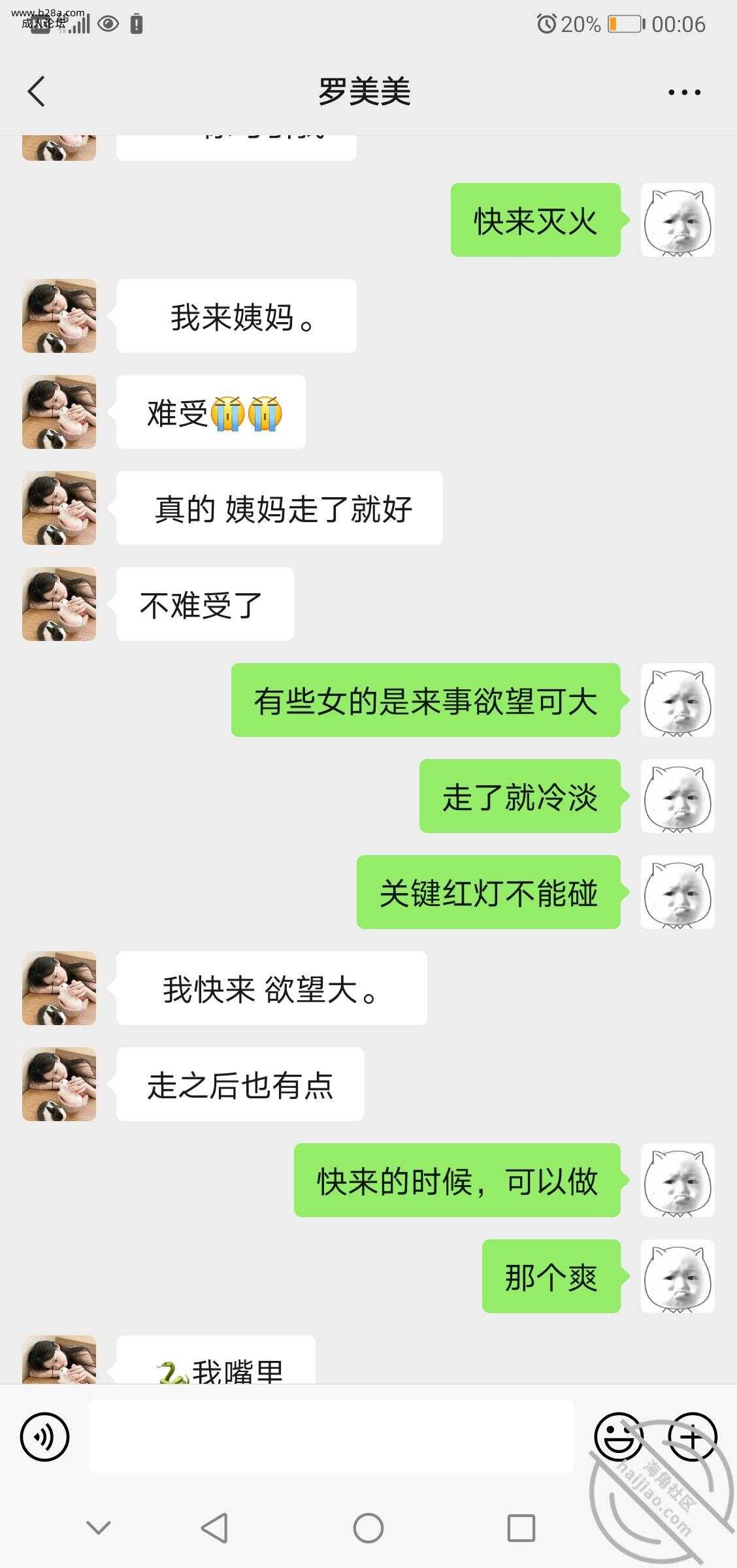Tap the system home button
Viewport: 737px width, 1568px height.
368,1528
